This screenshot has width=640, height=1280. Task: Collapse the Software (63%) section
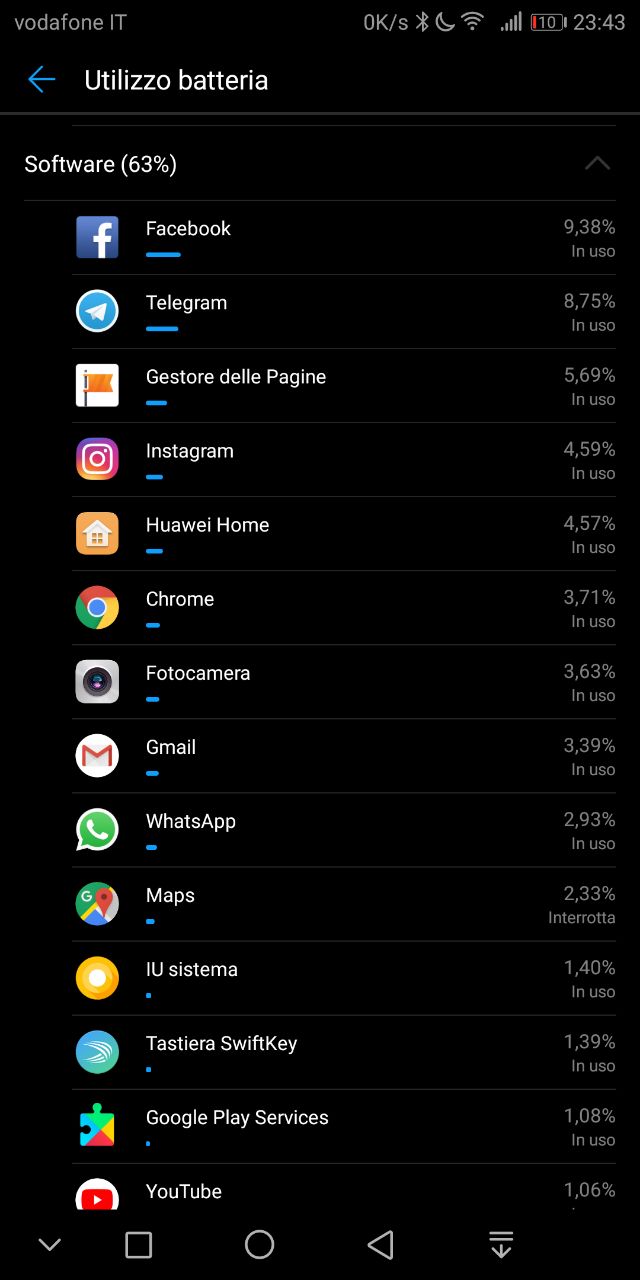pyautogui.click(x=597, y=163)
